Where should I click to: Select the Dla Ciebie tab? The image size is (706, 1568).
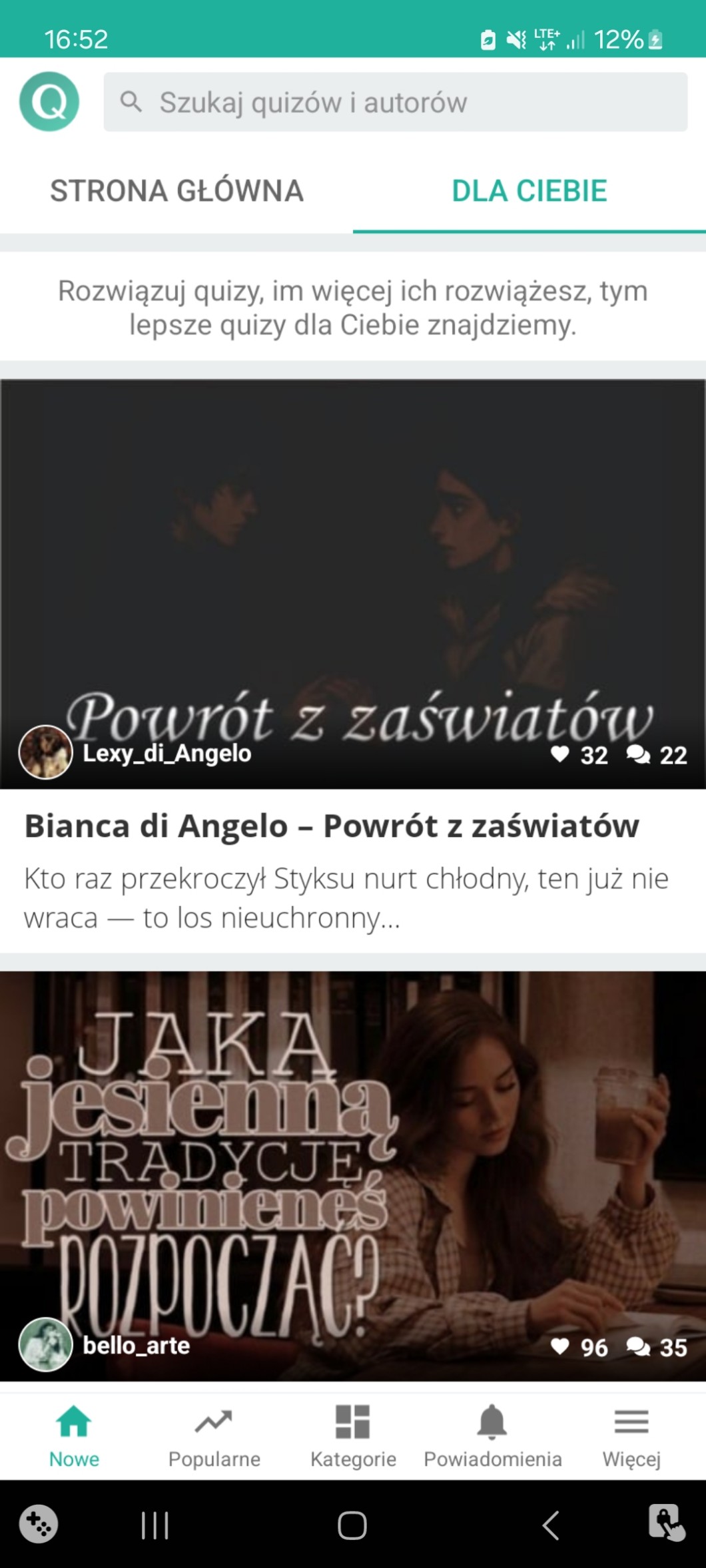click(x=529, y=191)
